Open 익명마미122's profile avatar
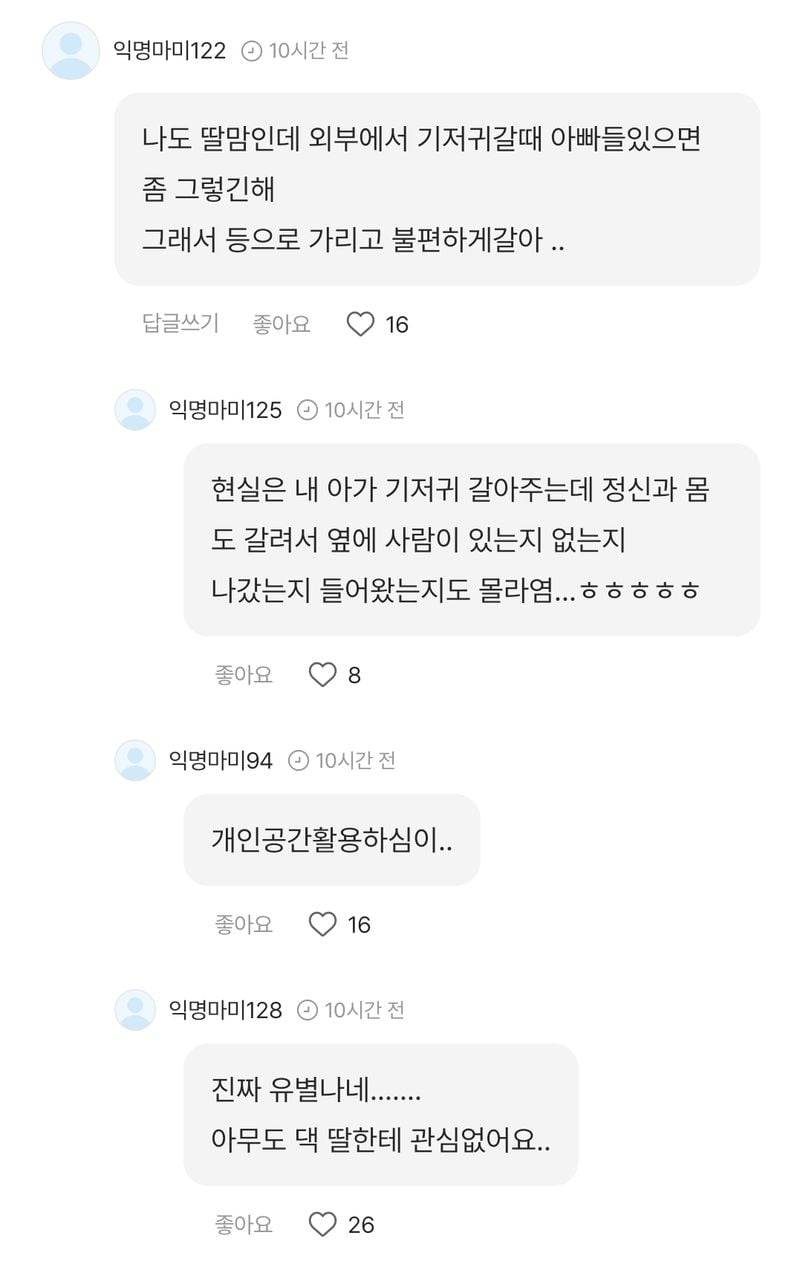 71,50
